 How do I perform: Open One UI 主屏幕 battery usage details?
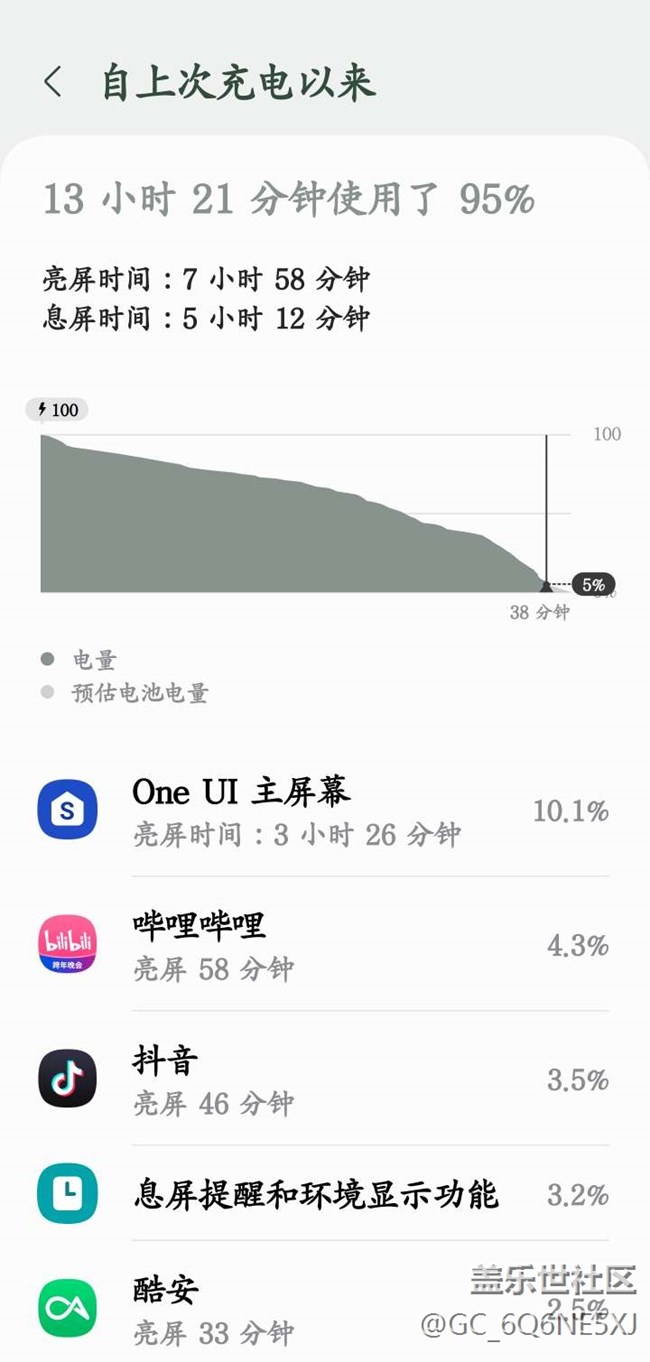pyautogui.click(x=320, y=810)
